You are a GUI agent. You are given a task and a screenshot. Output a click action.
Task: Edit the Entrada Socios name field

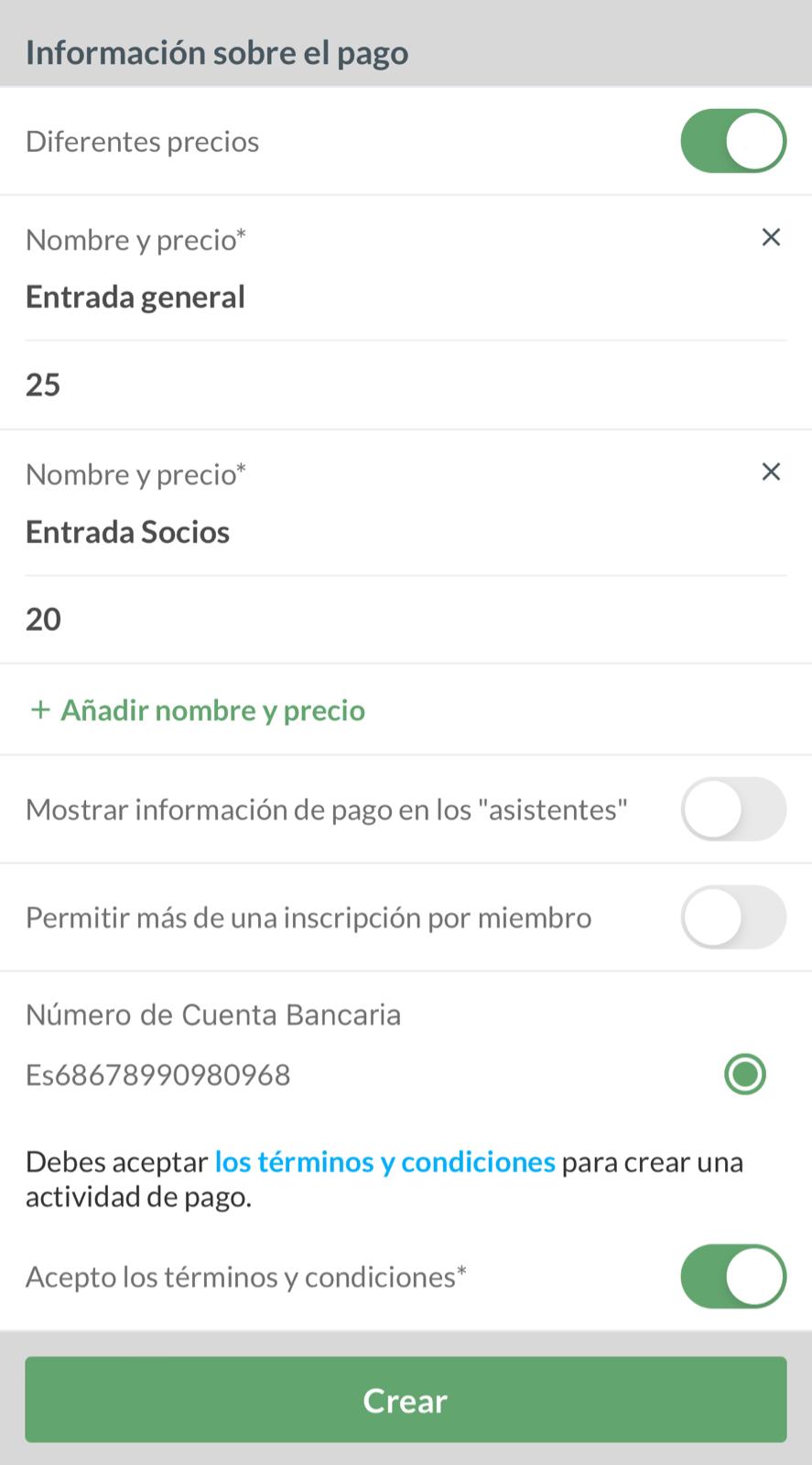(x=406, y=532)
